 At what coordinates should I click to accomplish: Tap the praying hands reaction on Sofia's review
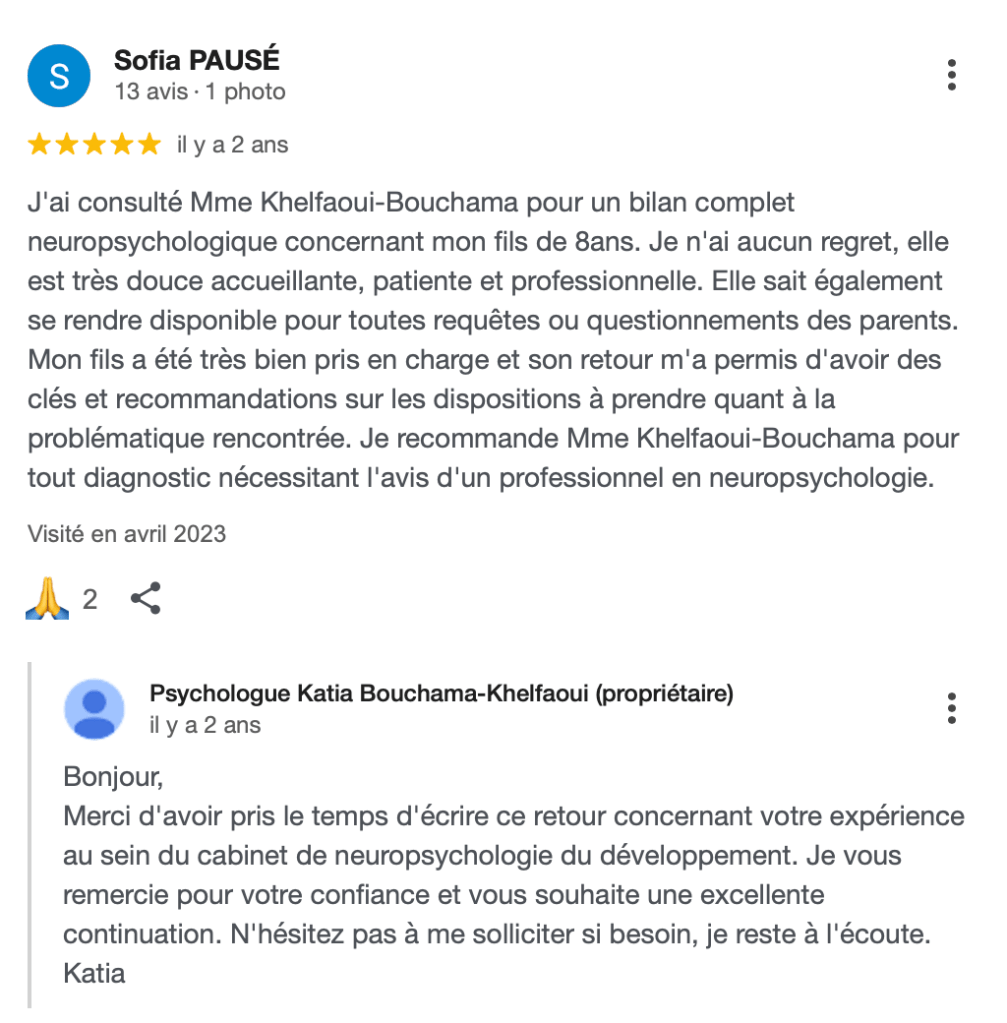click(48, 599)
